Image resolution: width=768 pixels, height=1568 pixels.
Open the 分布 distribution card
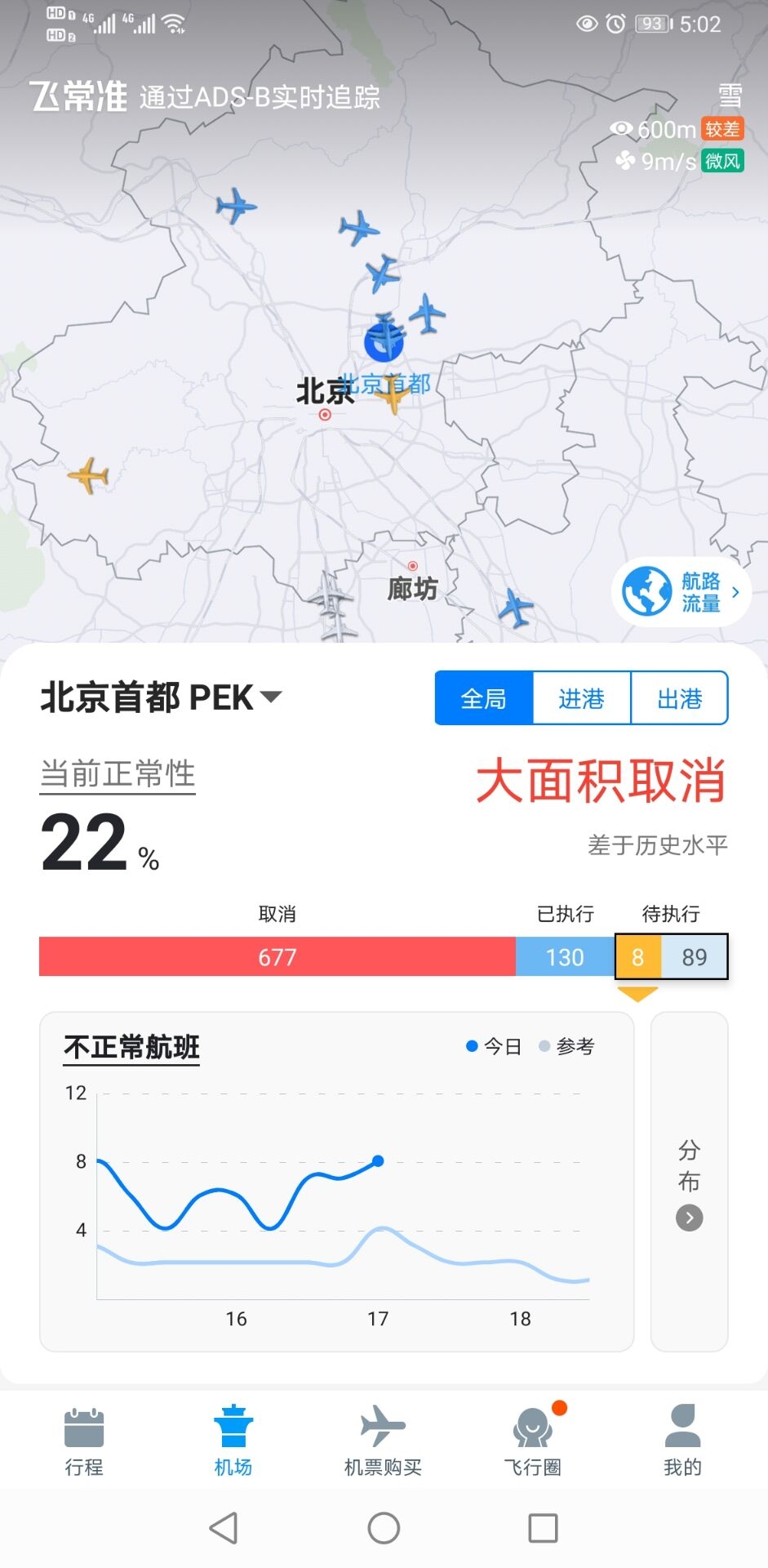tap(689, 1181)
